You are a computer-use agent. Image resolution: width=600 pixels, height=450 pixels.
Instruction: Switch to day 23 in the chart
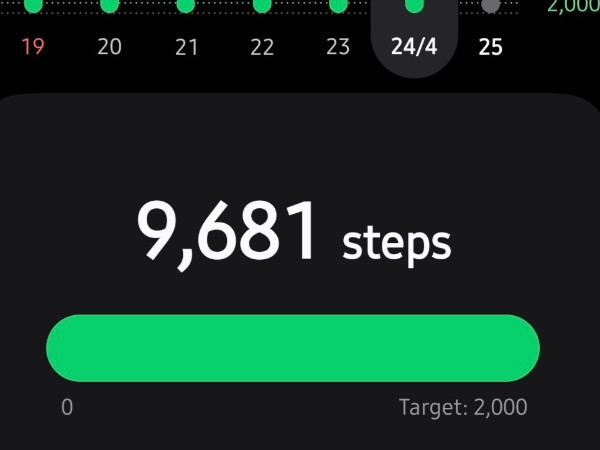[338, 47]
